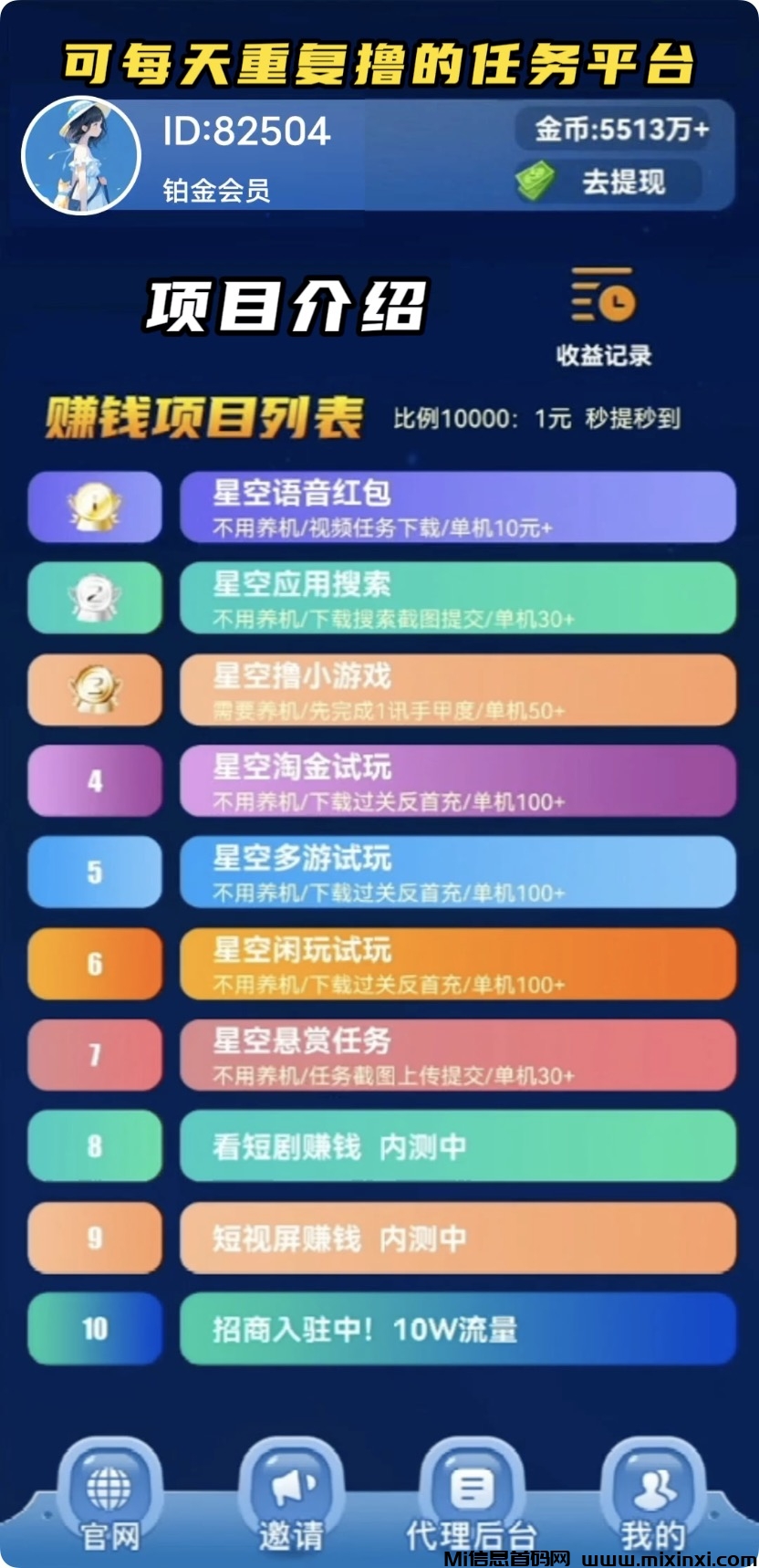Choose 星空淘金试玩 project

coord(457,781)
